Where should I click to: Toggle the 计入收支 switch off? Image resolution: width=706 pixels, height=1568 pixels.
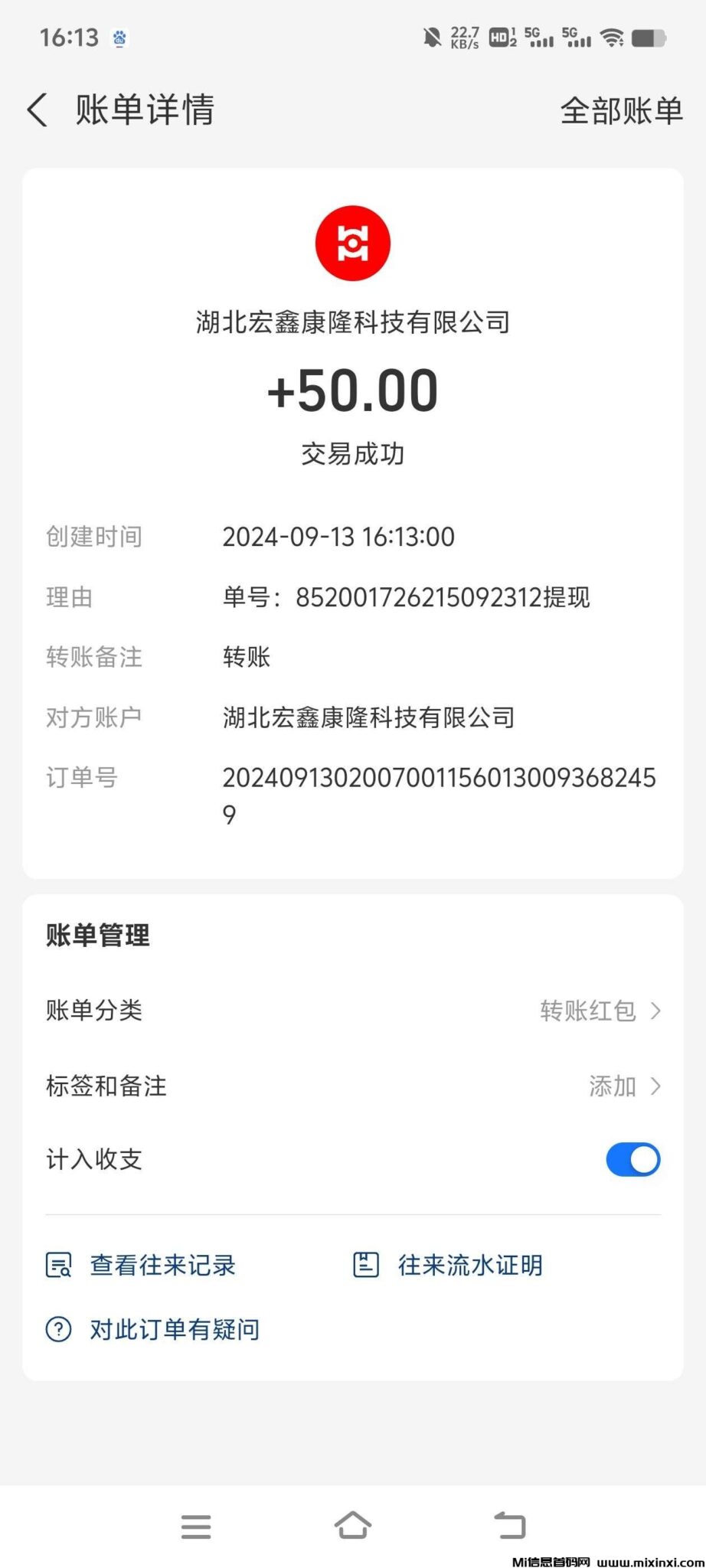click(632, 1159)
